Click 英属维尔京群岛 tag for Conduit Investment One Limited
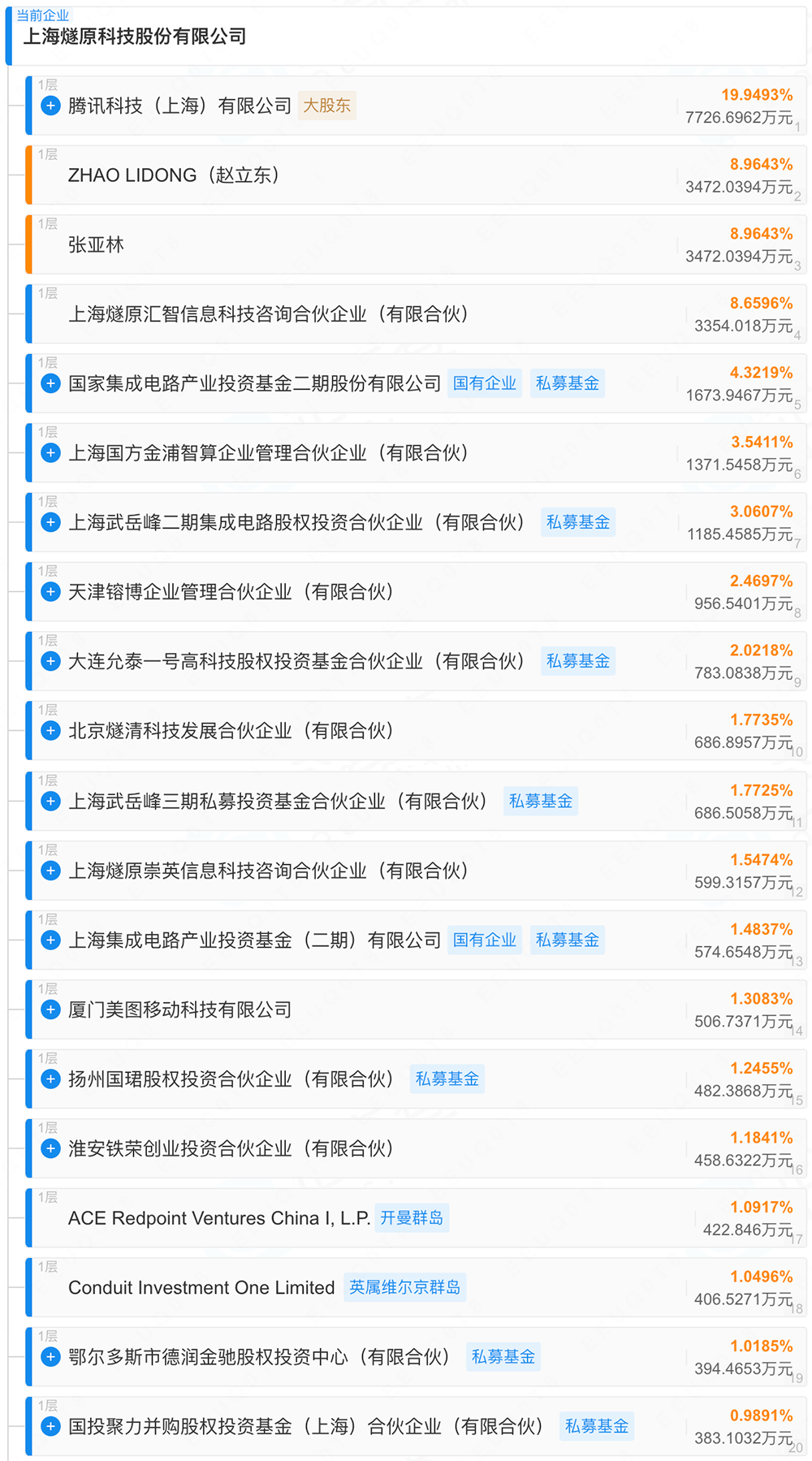Screen dimensions: 812x1461 [x=405, y=1287]
